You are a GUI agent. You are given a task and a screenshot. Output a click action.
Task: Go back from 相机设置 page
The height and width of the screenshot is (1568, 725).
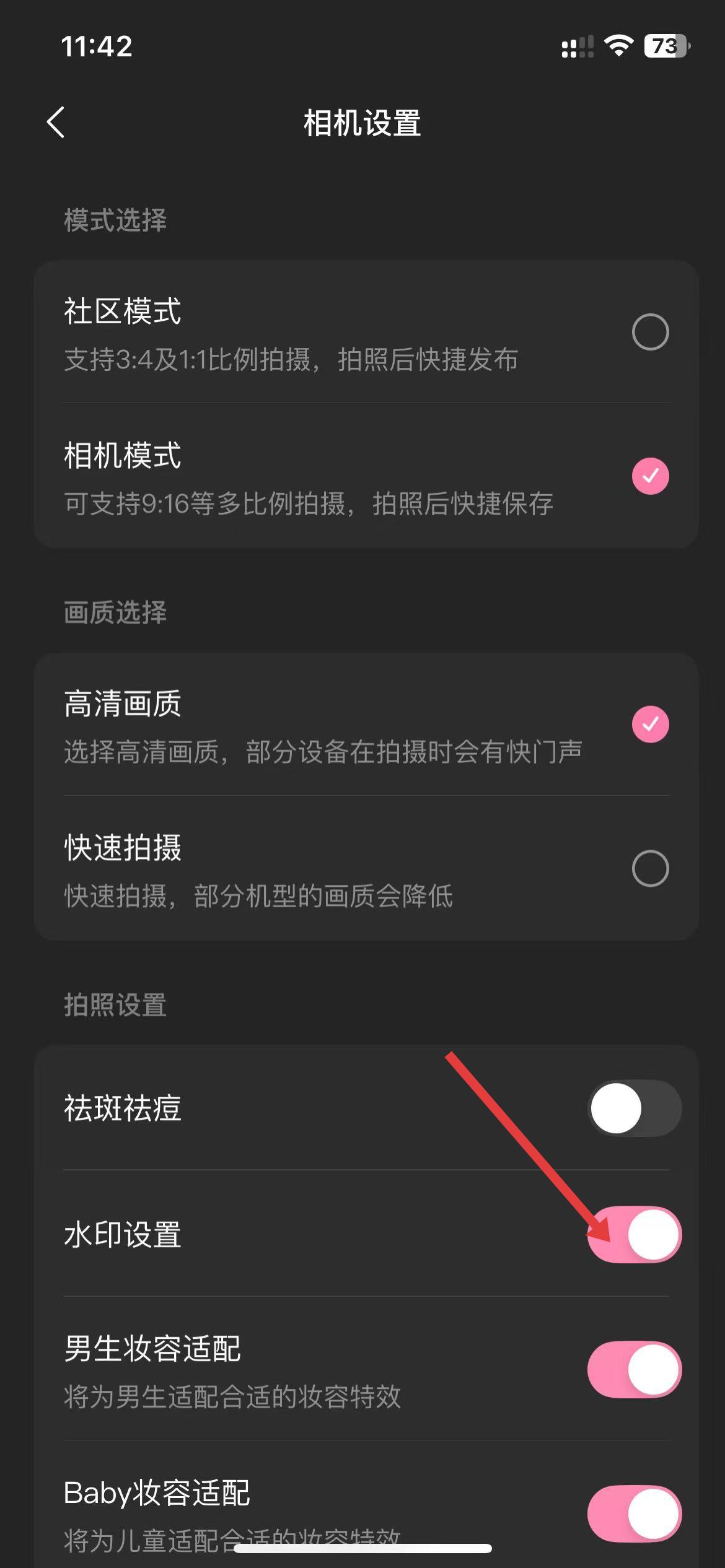click(56, 122)
